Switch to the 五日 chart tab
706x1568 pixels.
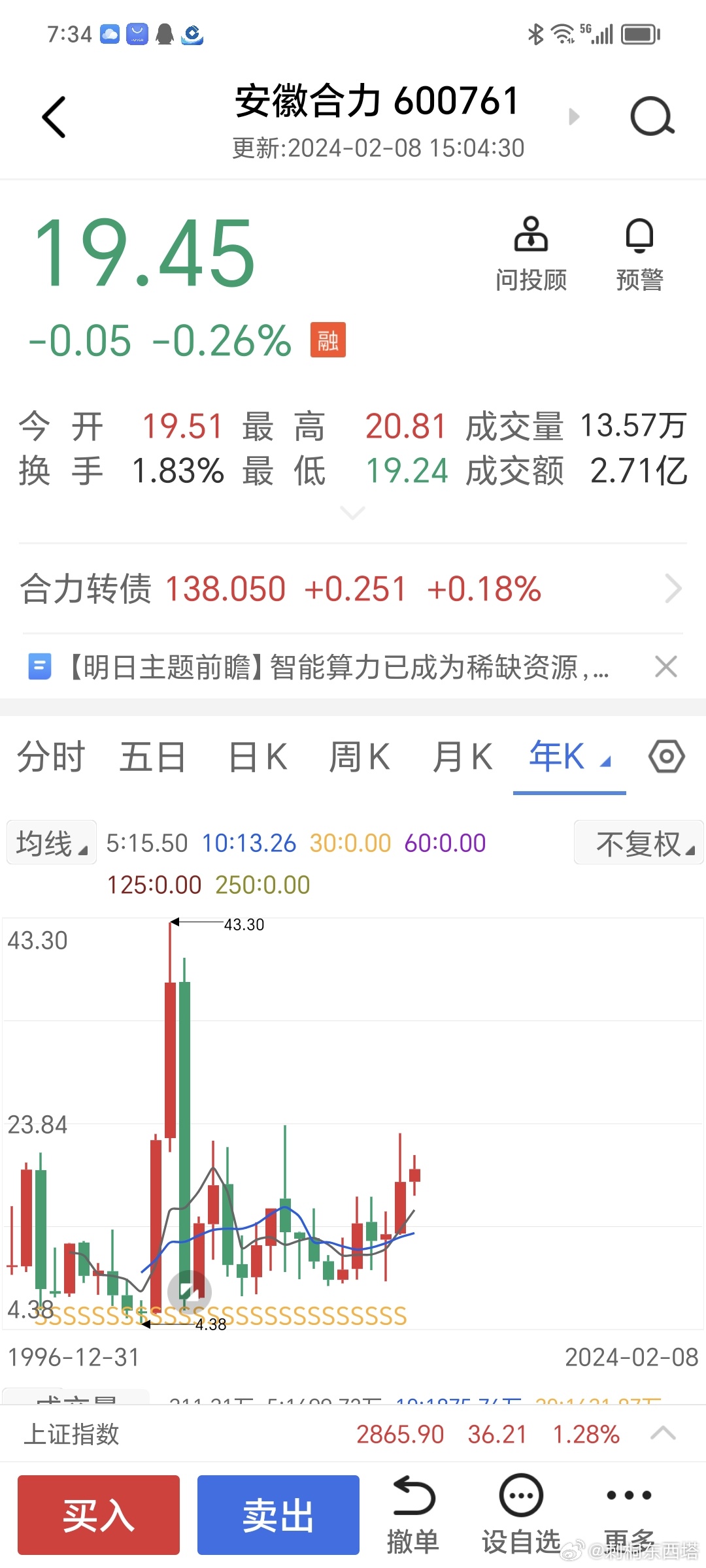[x=152, y=757]
